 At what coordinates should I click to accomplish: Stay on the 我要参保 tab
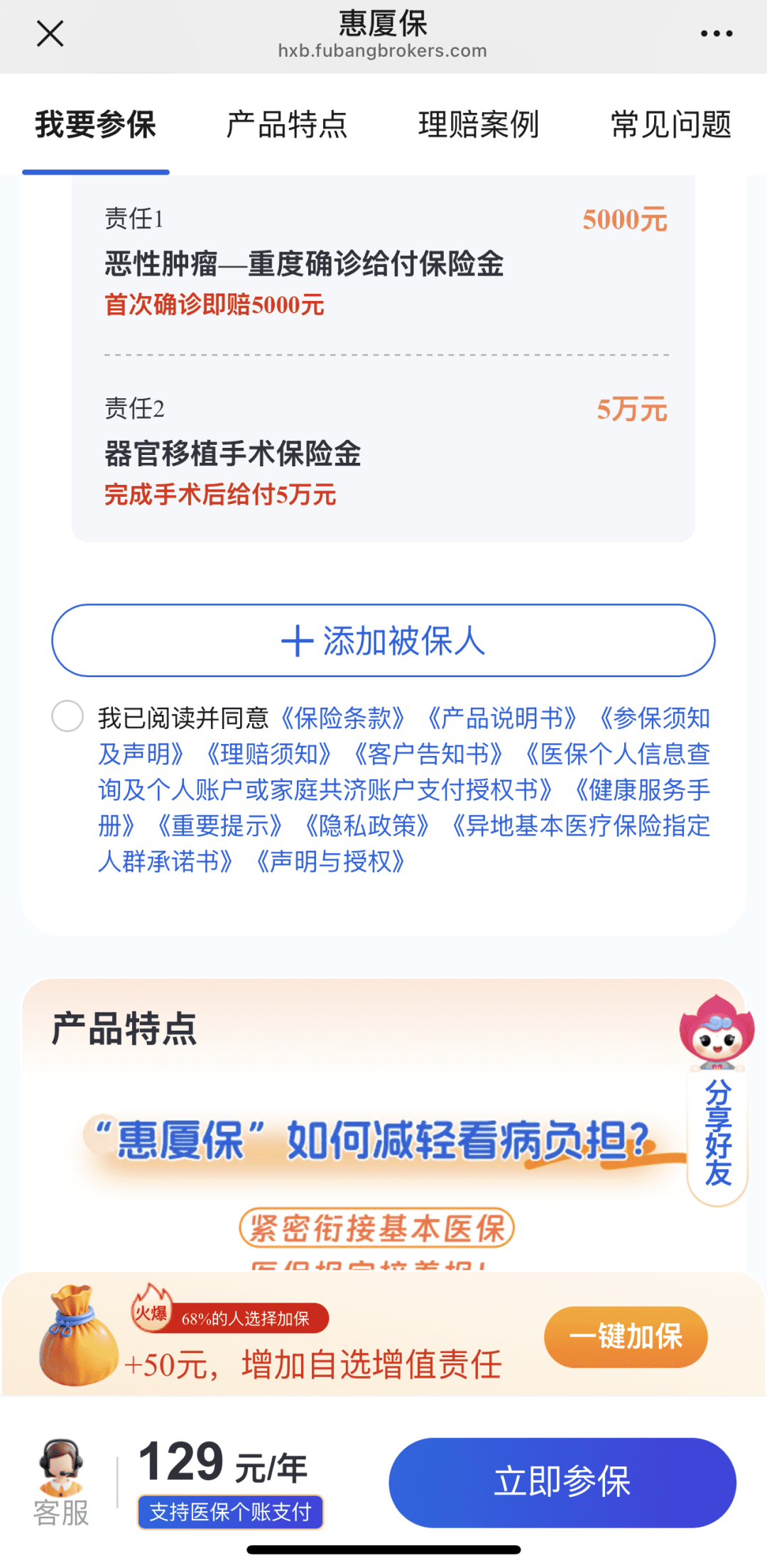[x=97, y=125]
